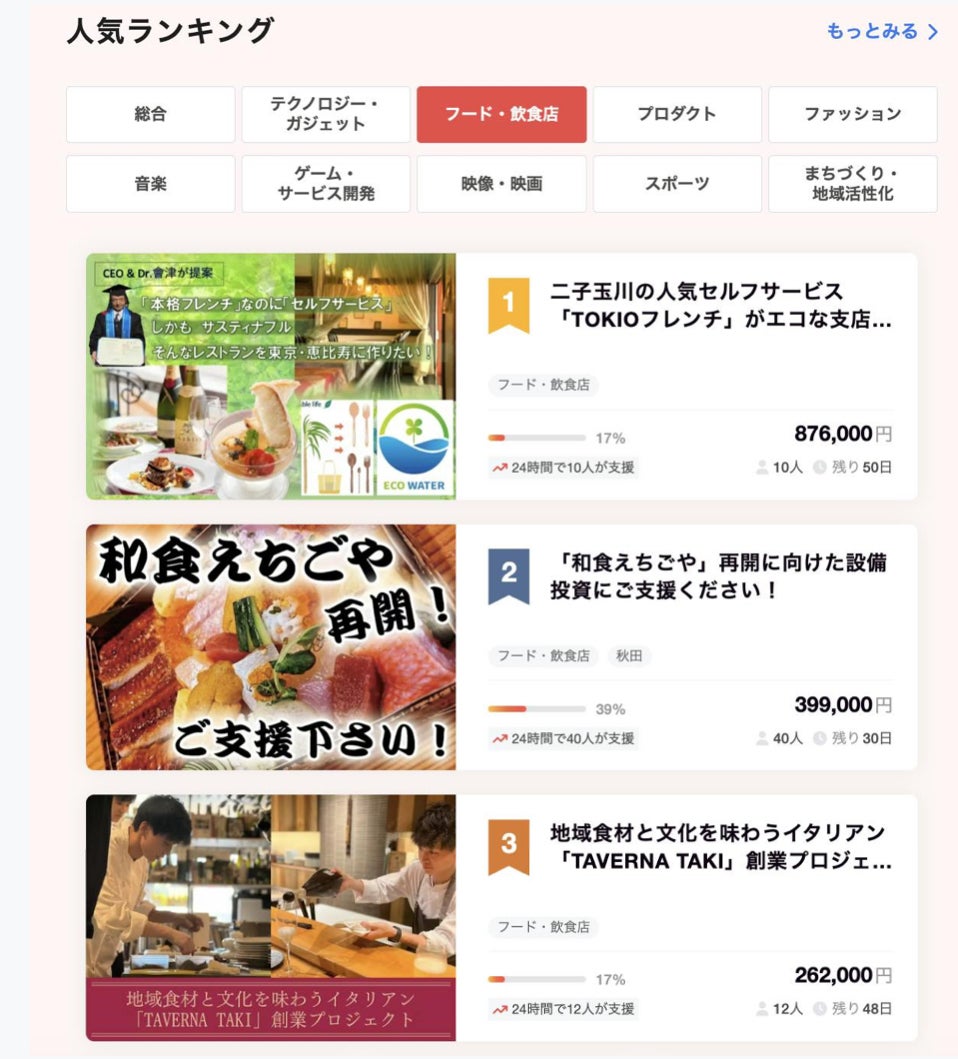Tap the フード・飲食店 tag on TAVERNA TAKI
The image size is (958, 1059).
pyautogui.click(x=543, y=927)
